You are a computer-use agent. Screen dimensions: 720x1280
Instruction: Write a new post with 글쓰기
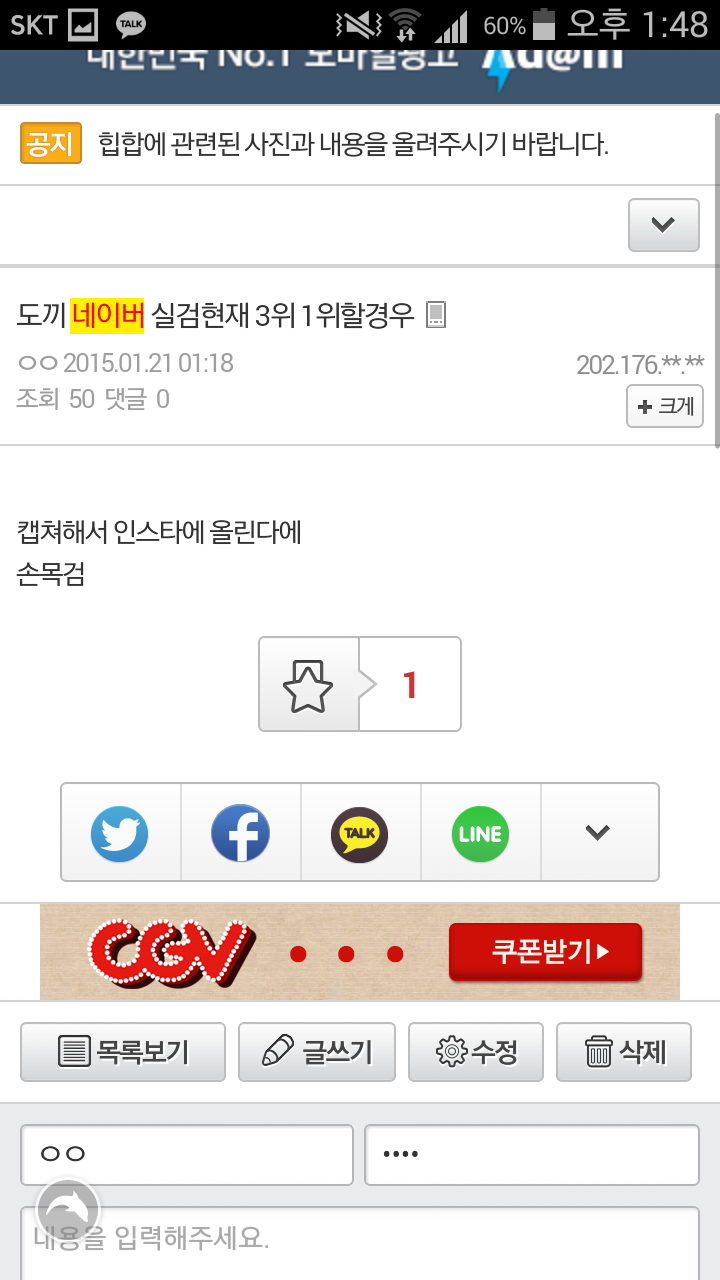tap(317, 1052)
